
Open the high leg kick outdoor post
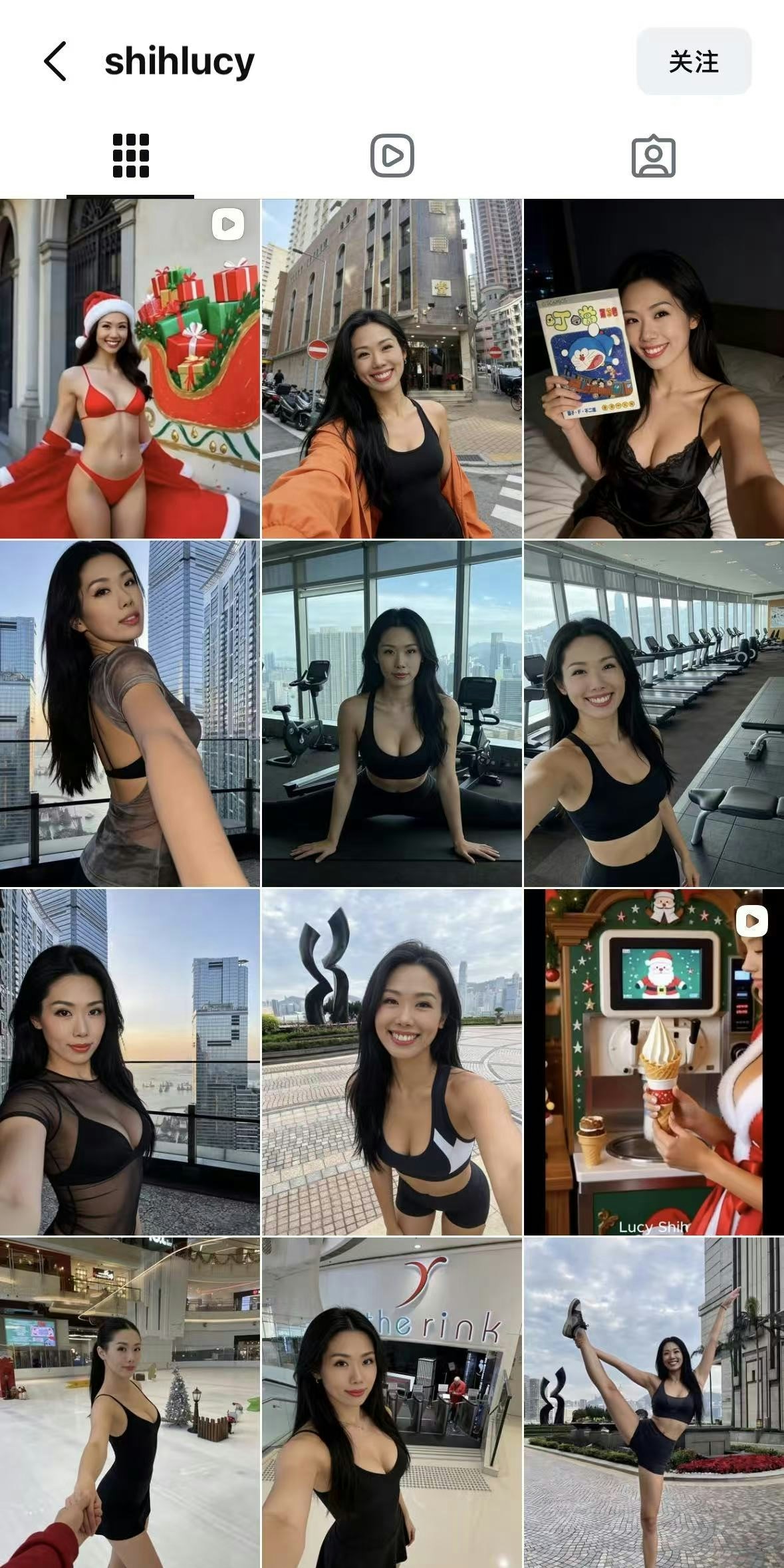pyautogui.click(x=654, y=1402)
